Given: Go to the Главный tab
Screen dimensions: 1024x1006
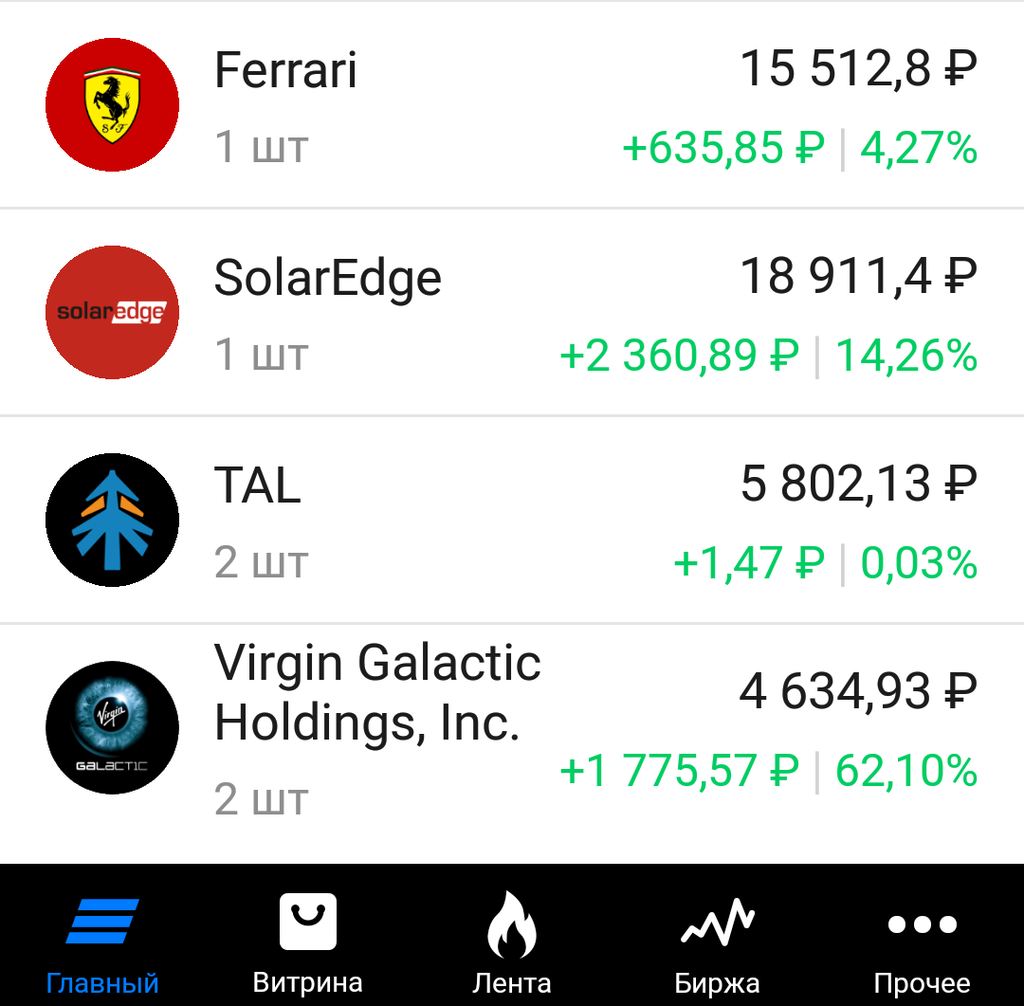Looking at the screenshot, I should [102, 944].
